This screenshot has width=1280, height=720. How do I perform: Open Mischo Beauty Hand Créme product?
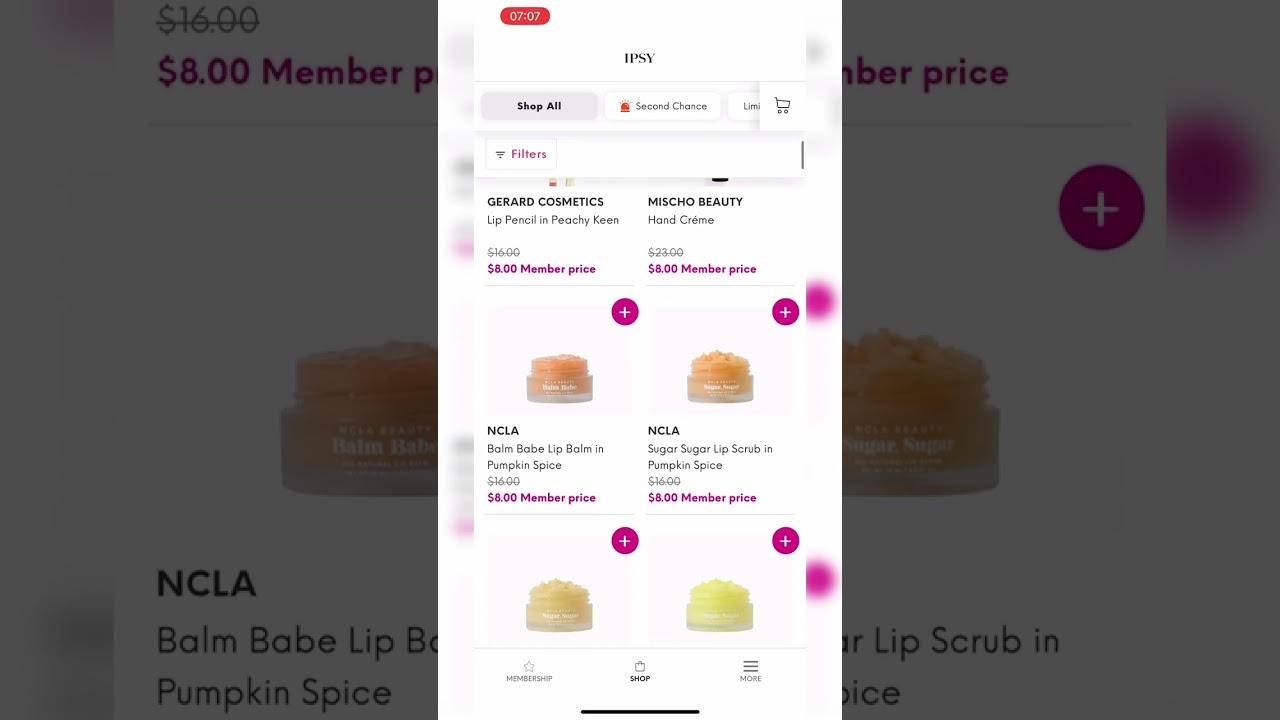[681, 220]
